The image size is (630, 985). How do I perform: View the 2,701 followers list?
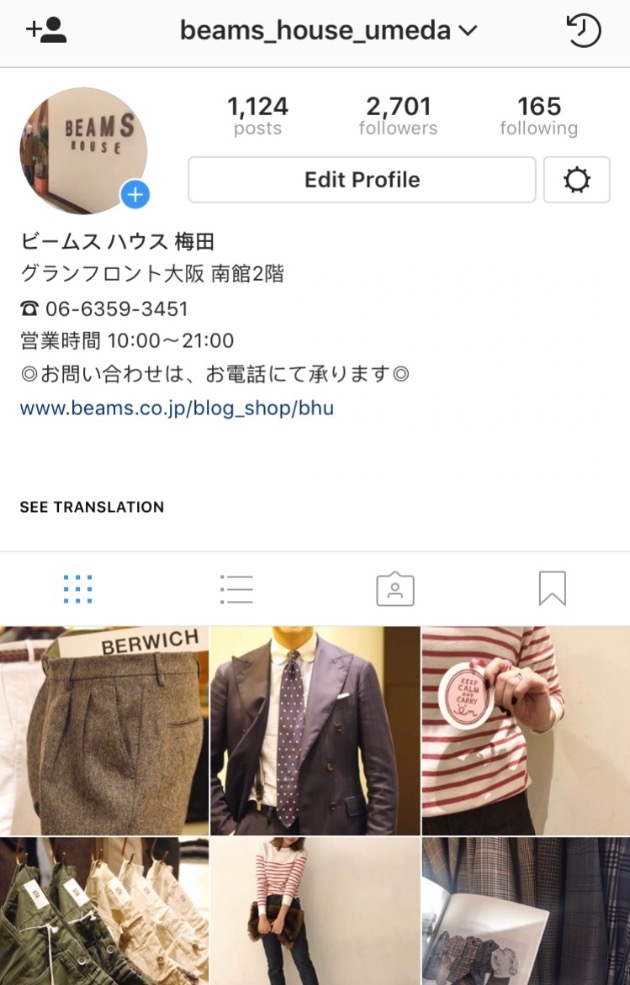[398, 116]
